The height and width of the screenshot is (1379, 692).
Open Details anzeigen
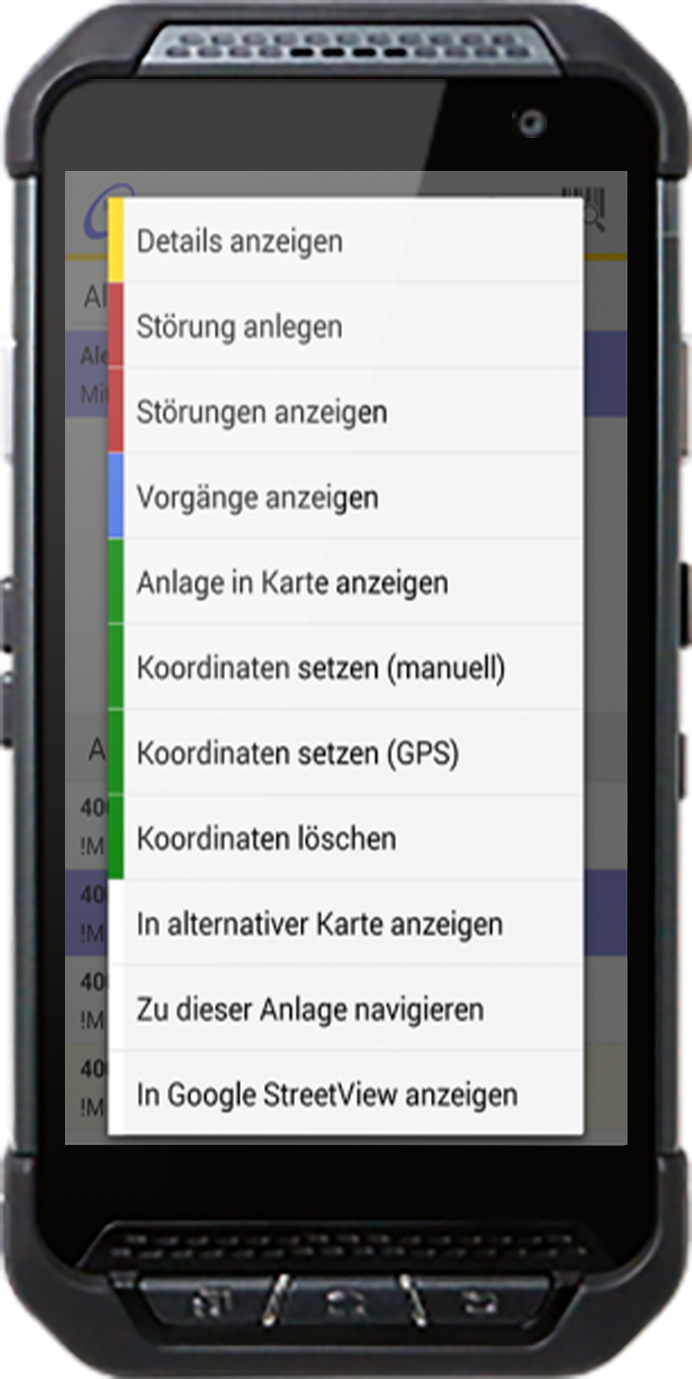345,241
